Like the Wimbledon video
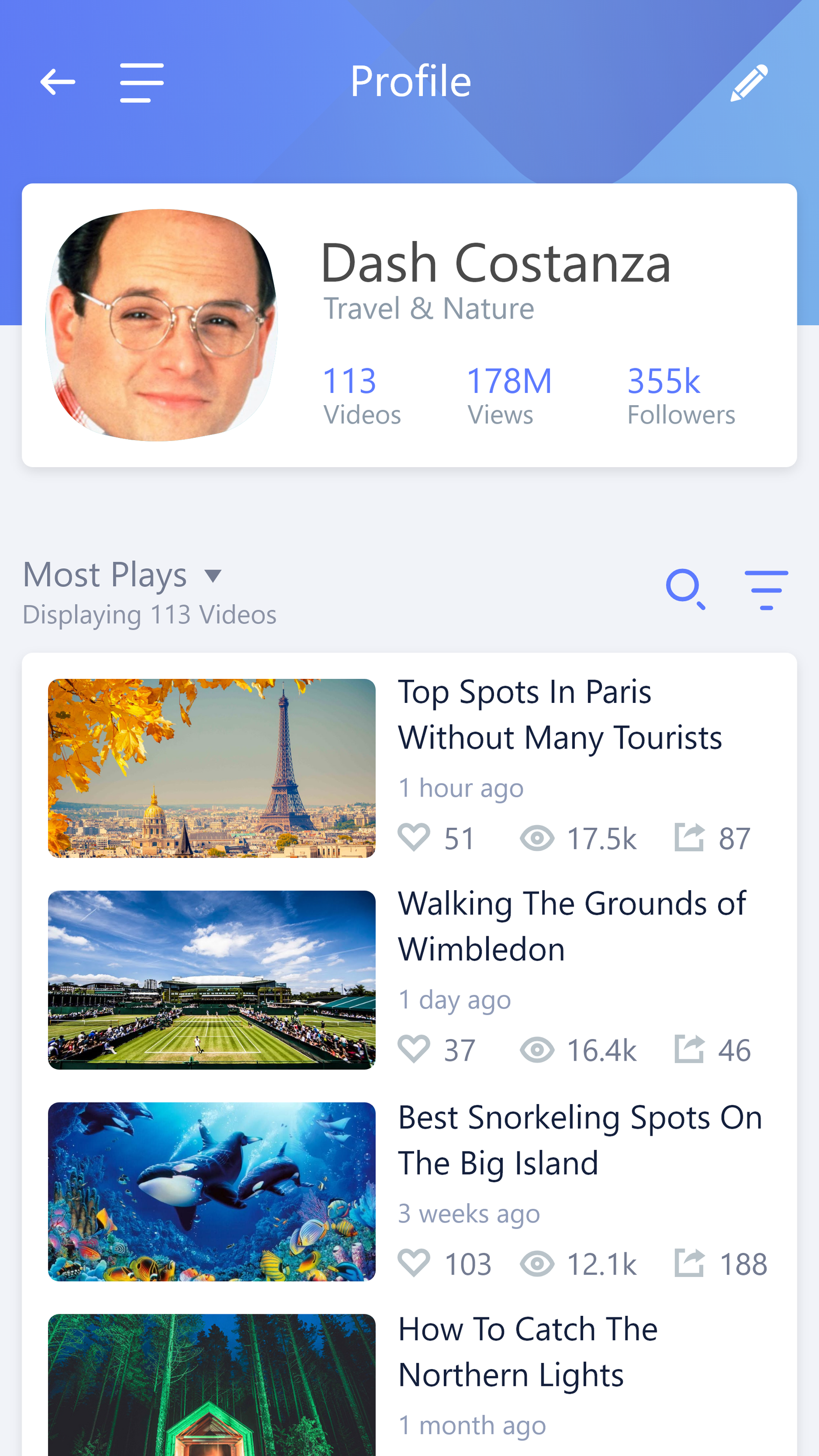The image size is (819, 1456). (414, 1049)
